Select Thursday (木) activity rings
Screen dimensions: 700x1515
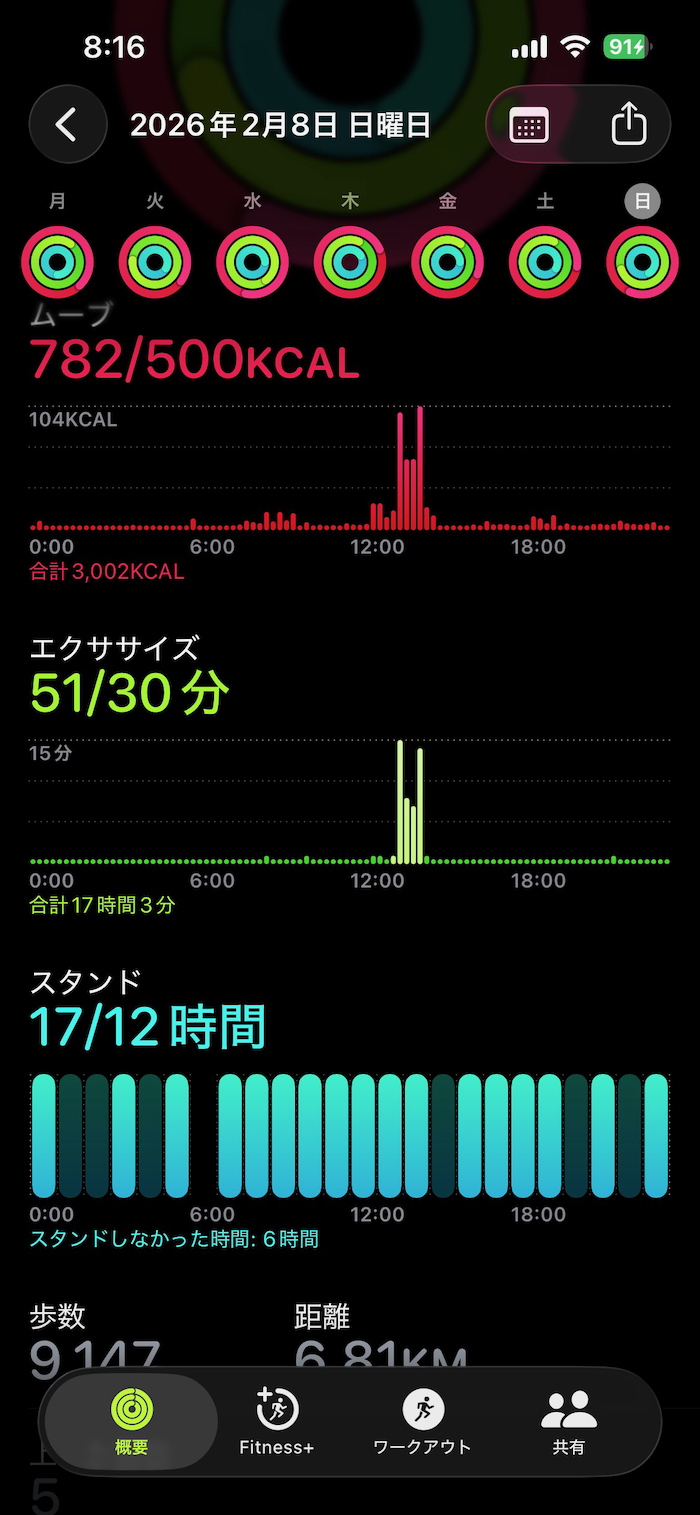(x=350, y=263)
